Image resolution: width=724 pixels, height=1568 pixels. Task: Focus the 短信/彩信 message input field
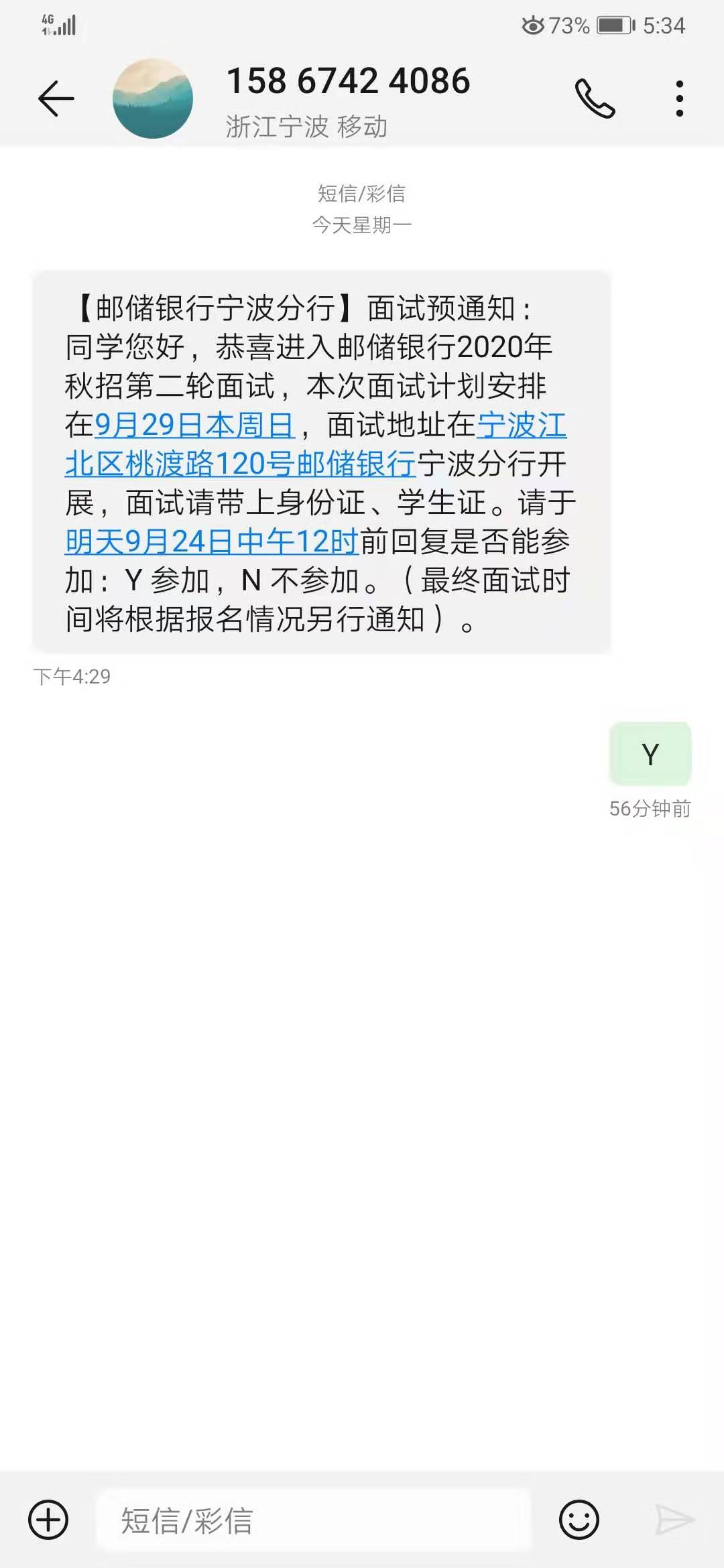314,1520
